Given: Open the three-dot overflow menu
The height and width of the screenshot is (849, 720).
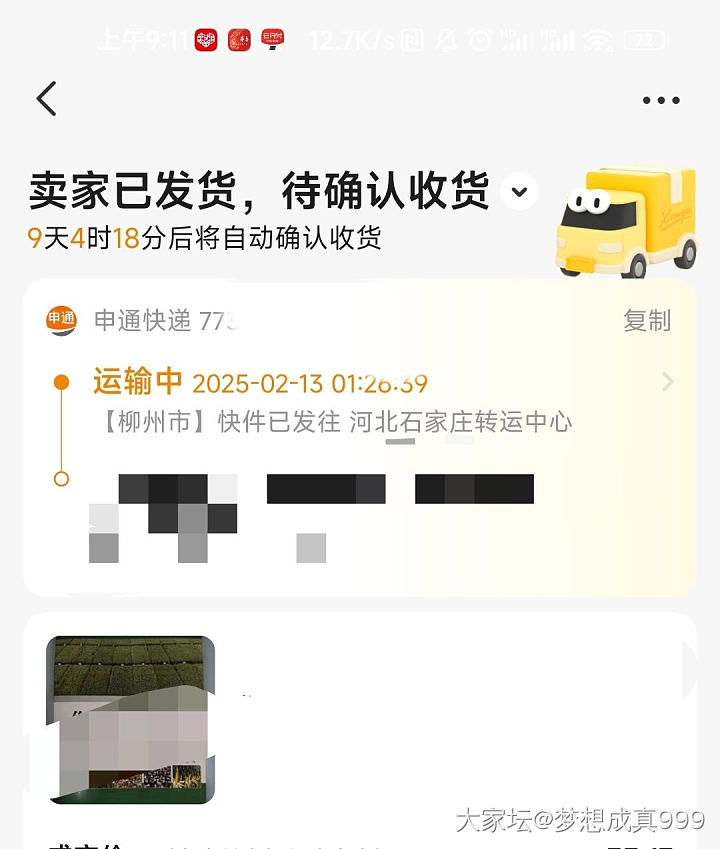Looking at the screenshot, I should tap(661, 100).
